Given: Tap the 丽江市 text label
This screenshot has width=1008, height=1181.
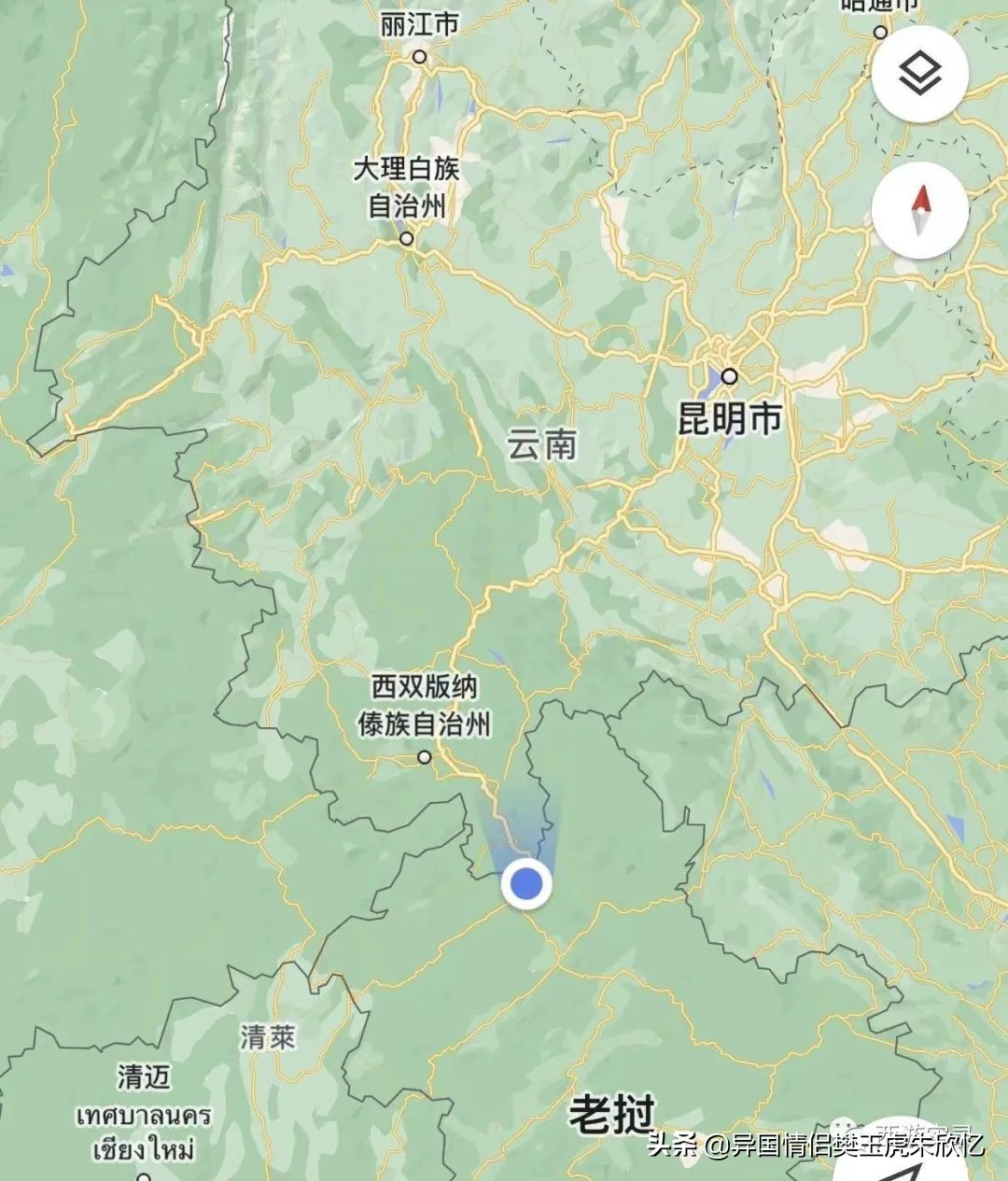Looking at the screenshot, I should (x=419, y=21).
